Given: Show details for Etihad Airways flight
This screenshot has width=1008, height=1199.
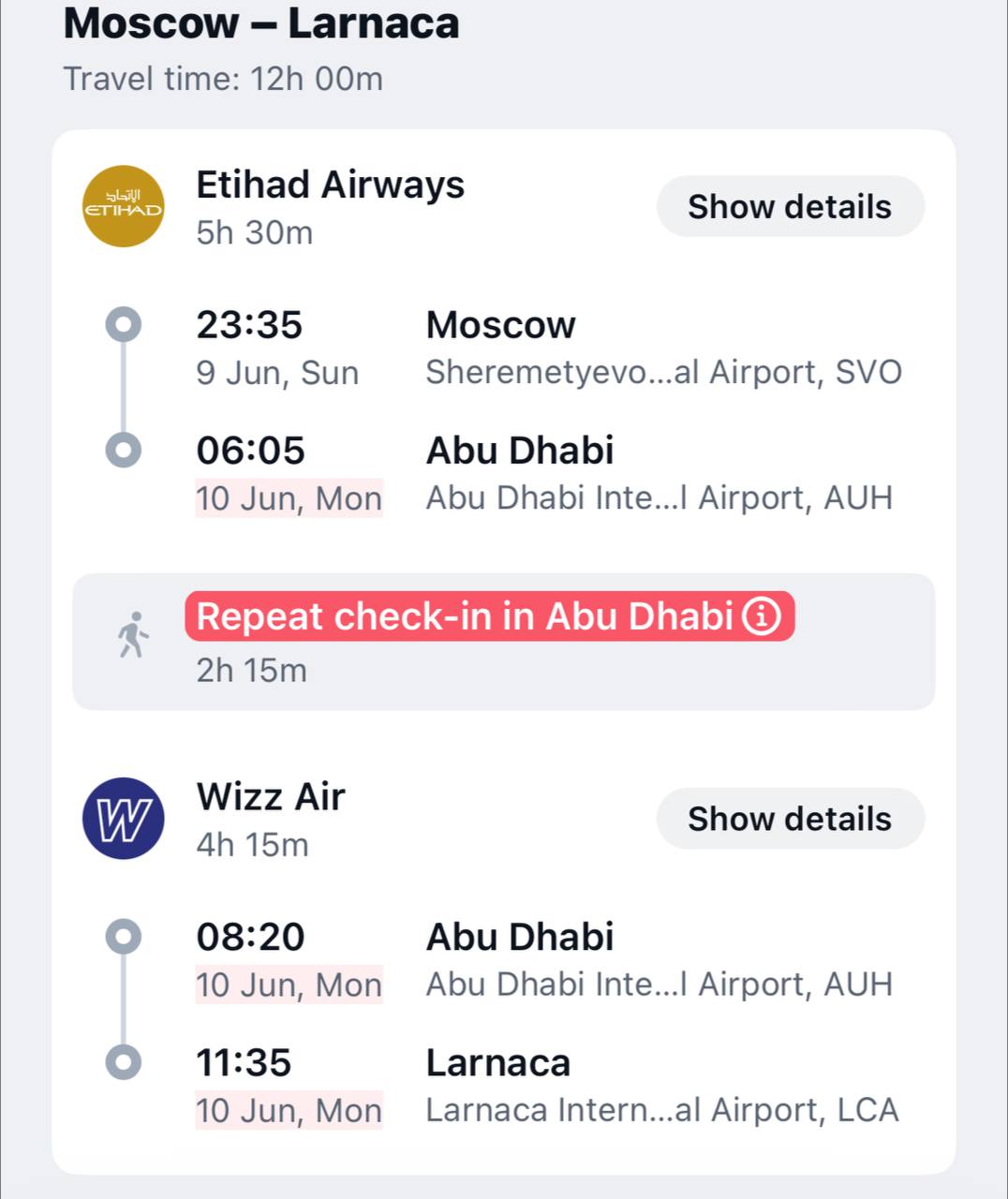Looking at the screenshot, I should [790, 207].
